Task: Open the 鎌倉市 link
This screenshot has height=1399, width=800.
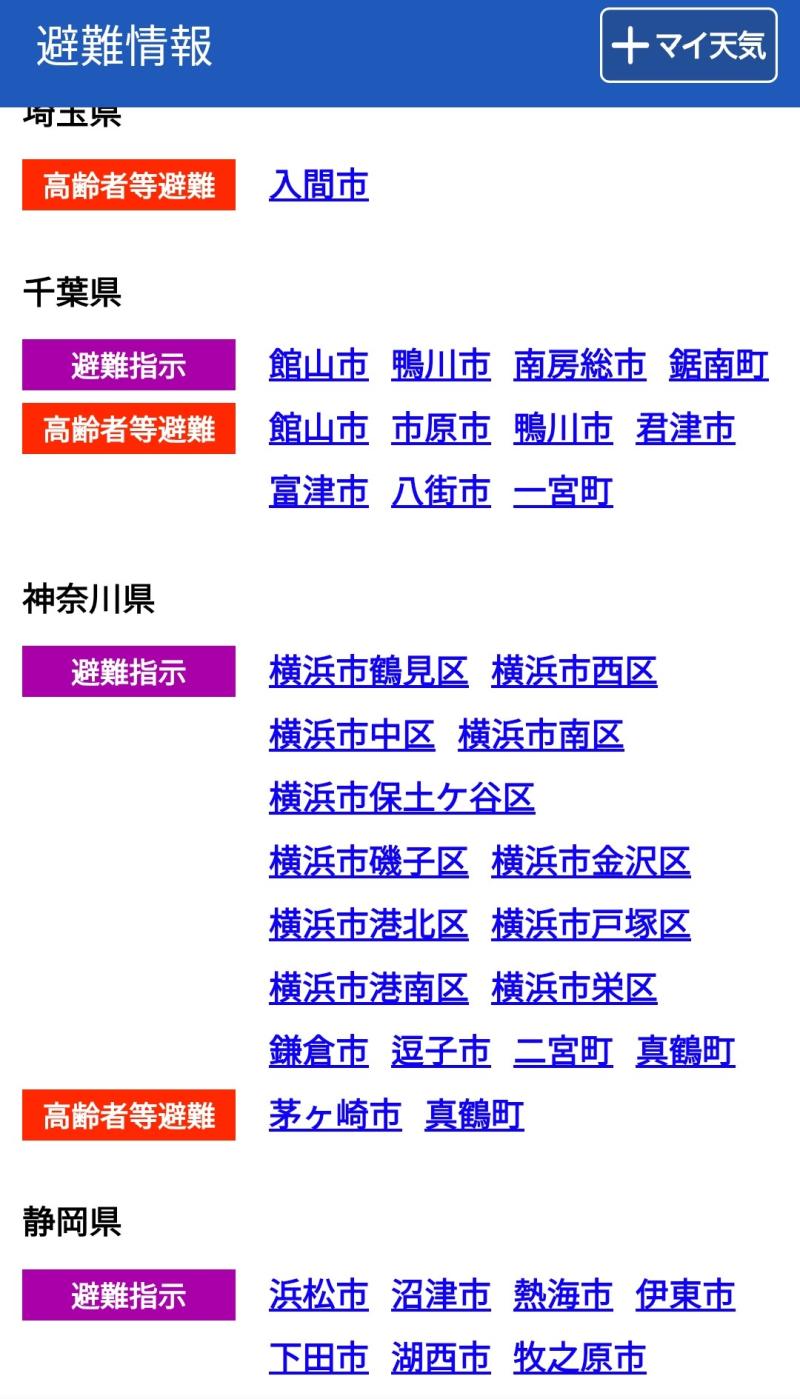Action: coord(319,1052)
